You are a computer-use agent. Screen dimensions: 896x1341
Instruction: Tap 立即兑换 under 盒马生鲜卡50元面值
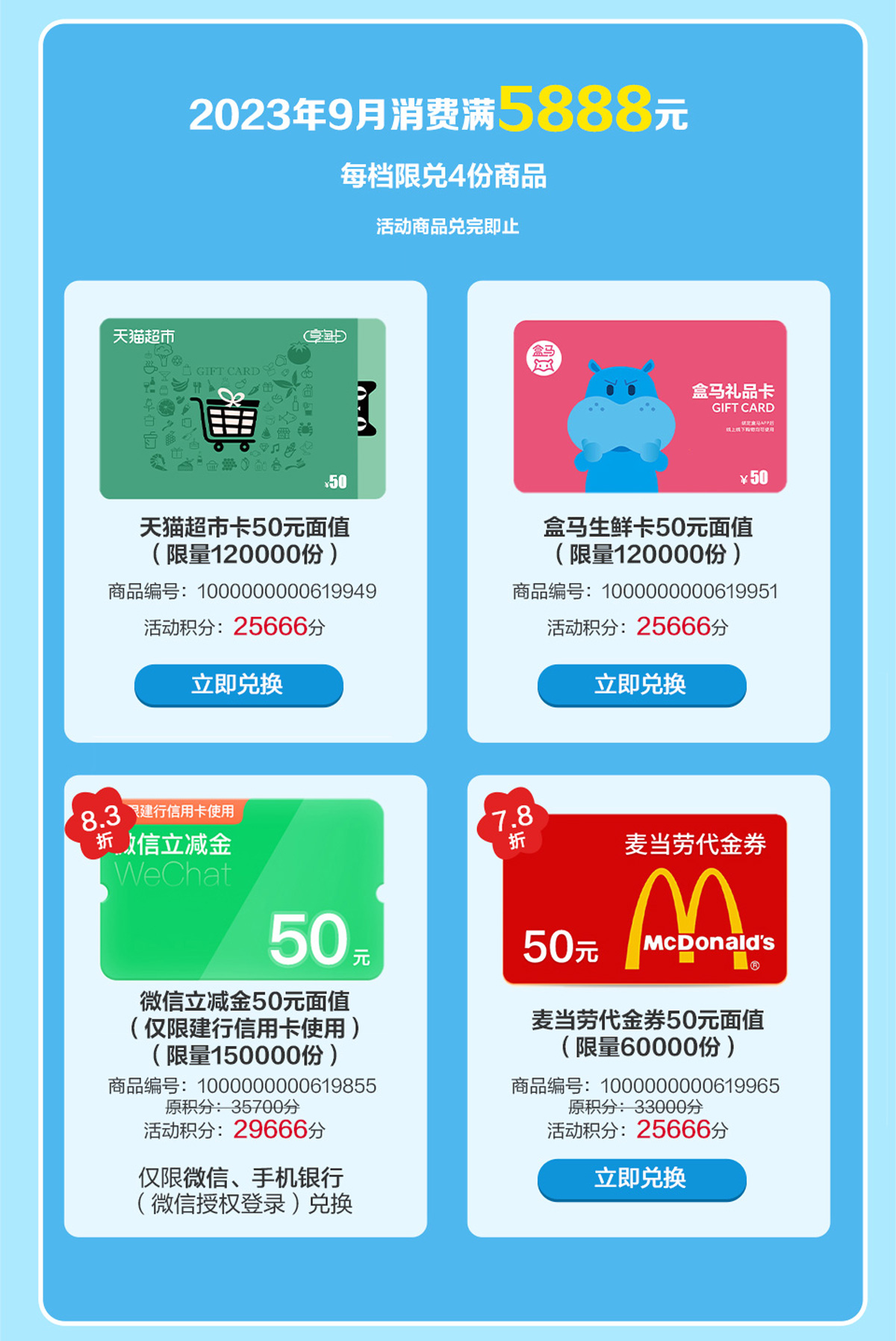click(641, 684)
